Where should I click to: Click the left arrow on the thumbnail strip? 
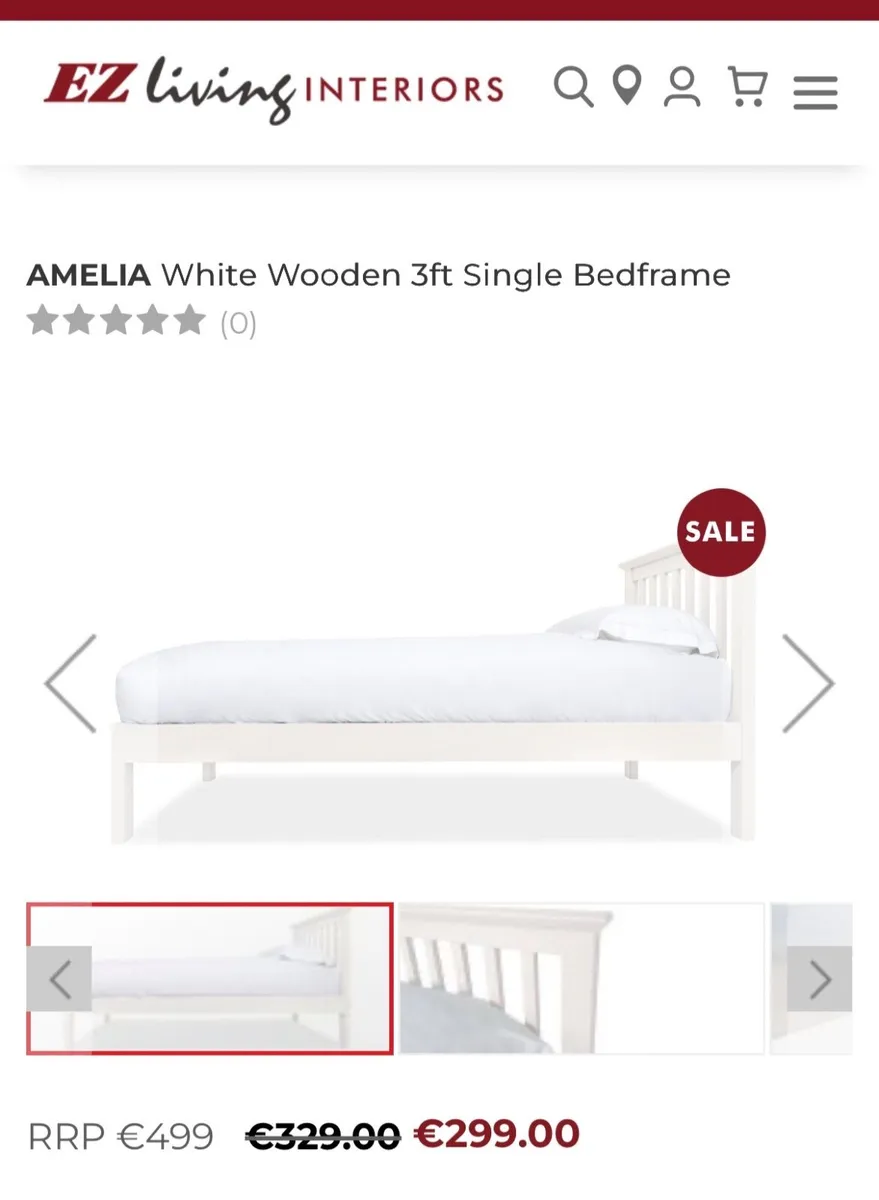pyautogui.click(x=59, y=977)
